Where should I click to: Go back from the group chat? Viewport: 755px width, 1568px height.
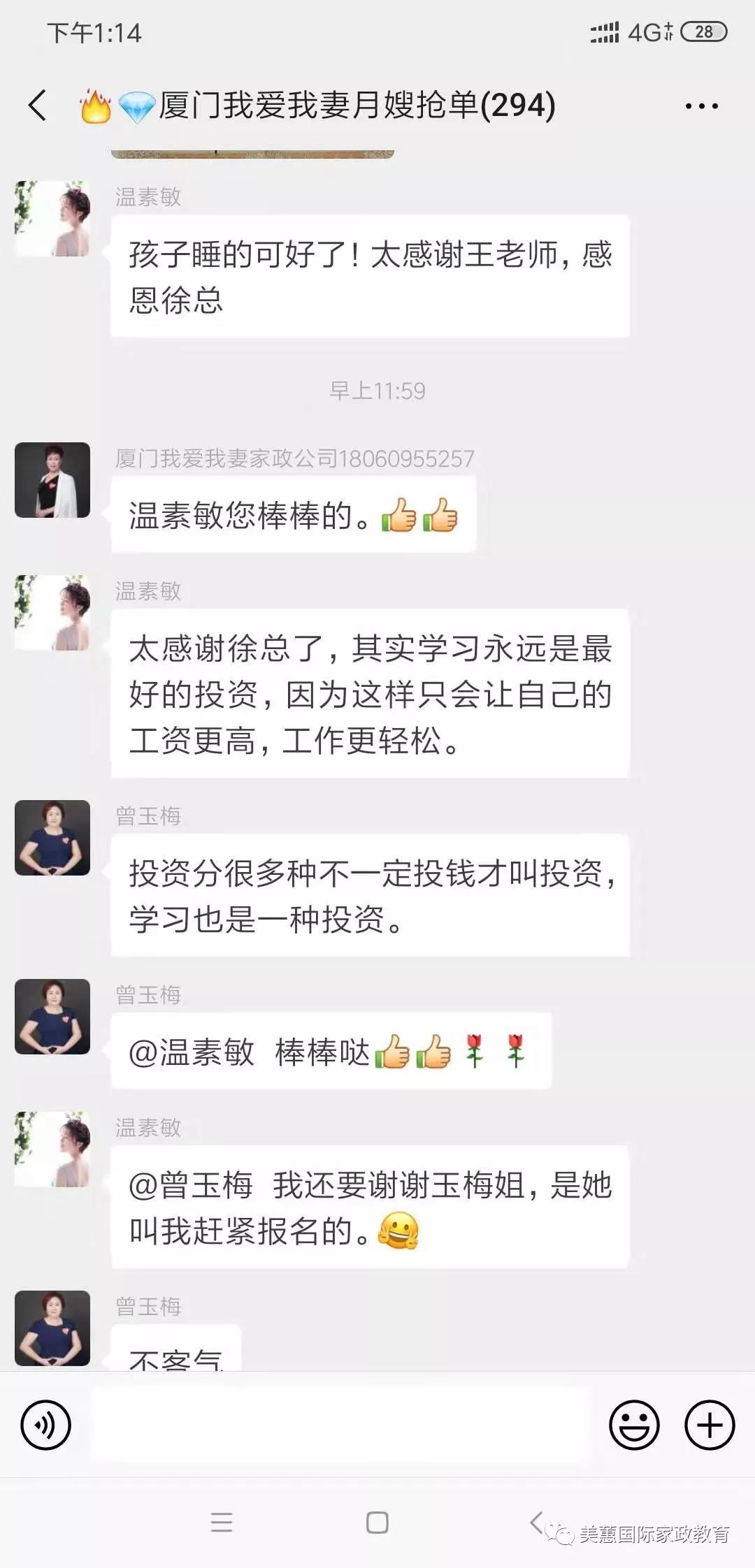[x=38, y=106]
